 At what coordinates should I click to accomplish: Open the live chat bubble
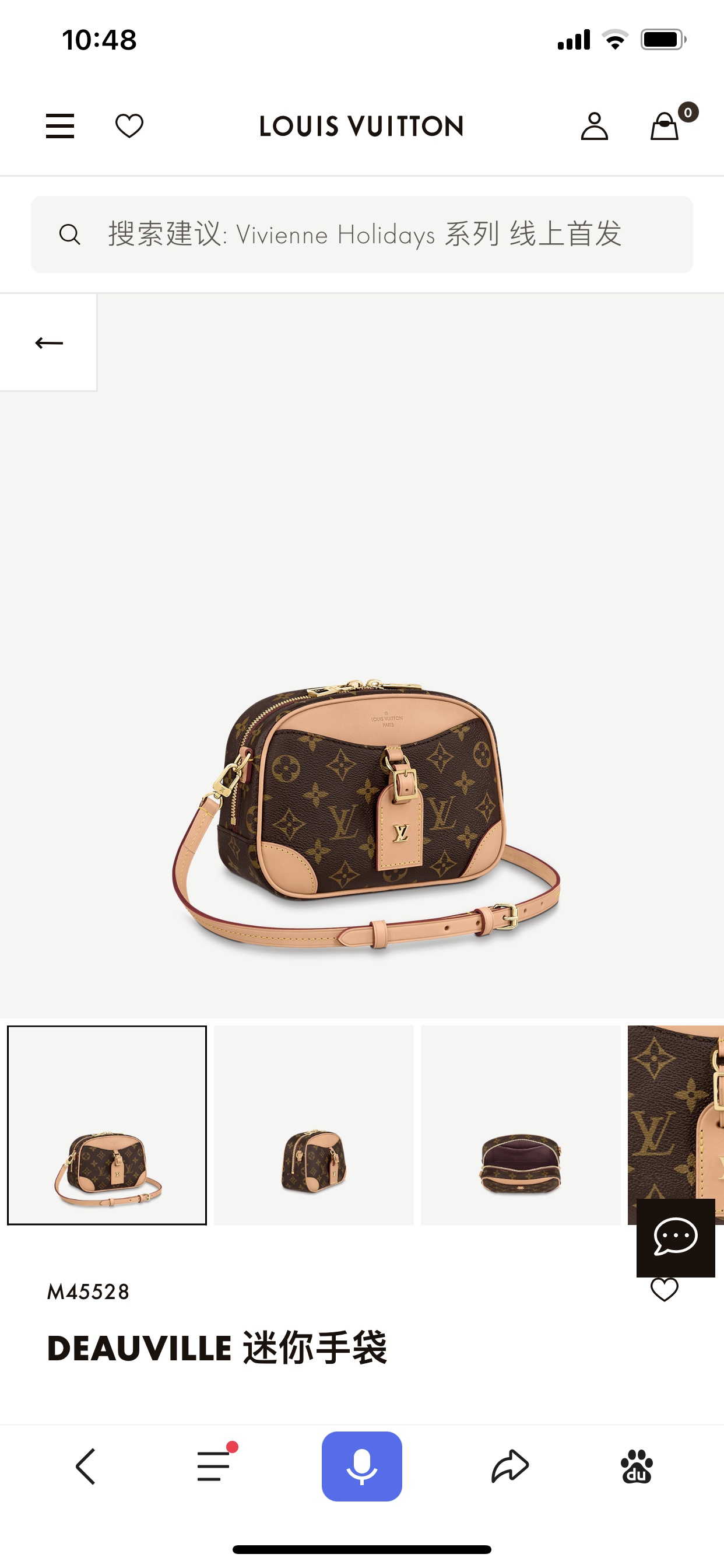click(x=676, y=1237)
